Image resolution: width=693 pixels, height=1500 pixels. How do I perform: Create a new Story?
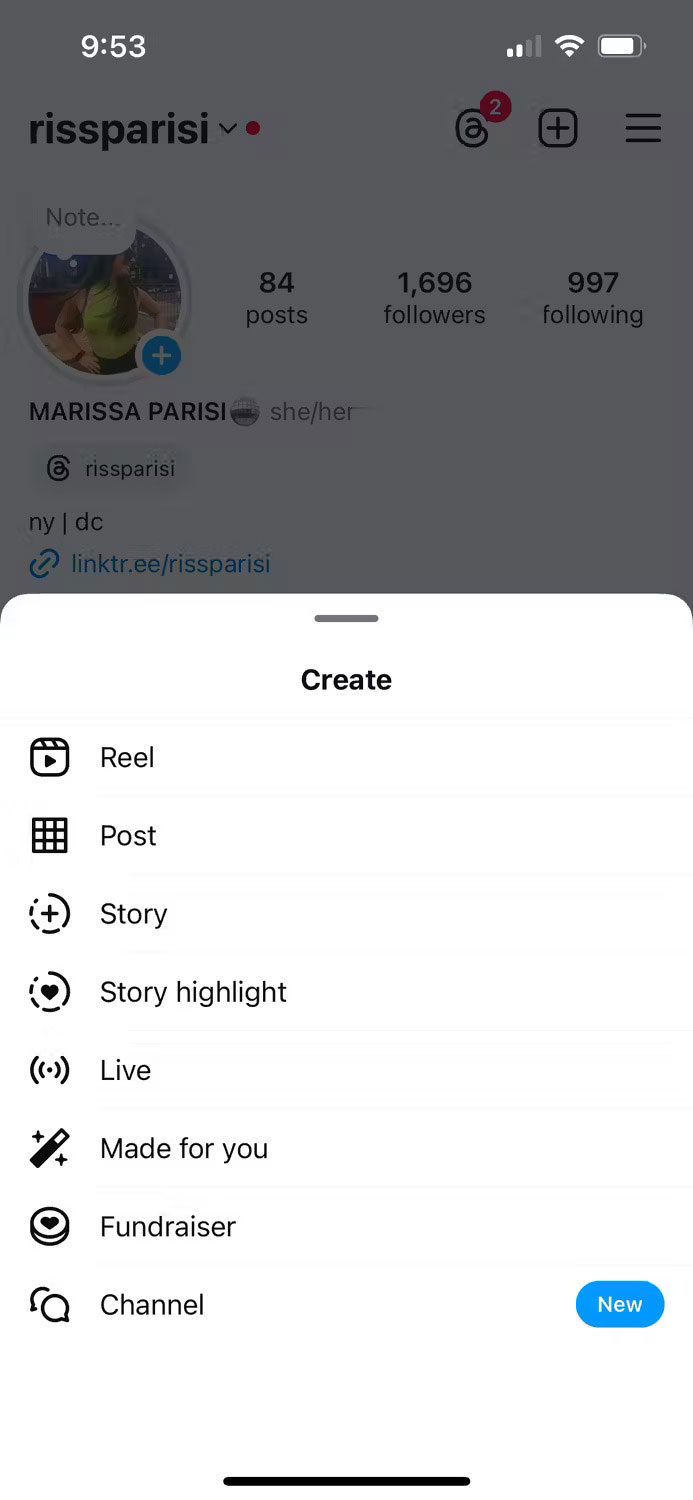[133, 914]
